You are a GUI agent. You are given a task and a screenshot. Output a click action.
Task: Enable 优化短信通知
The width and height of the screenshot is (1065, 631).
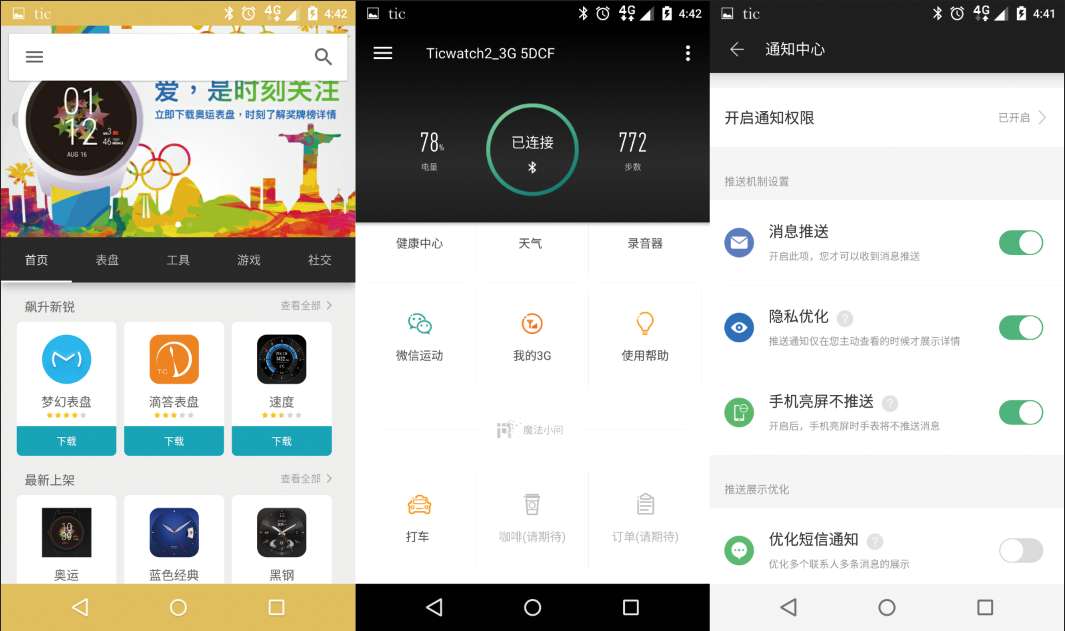[1020, 550]
